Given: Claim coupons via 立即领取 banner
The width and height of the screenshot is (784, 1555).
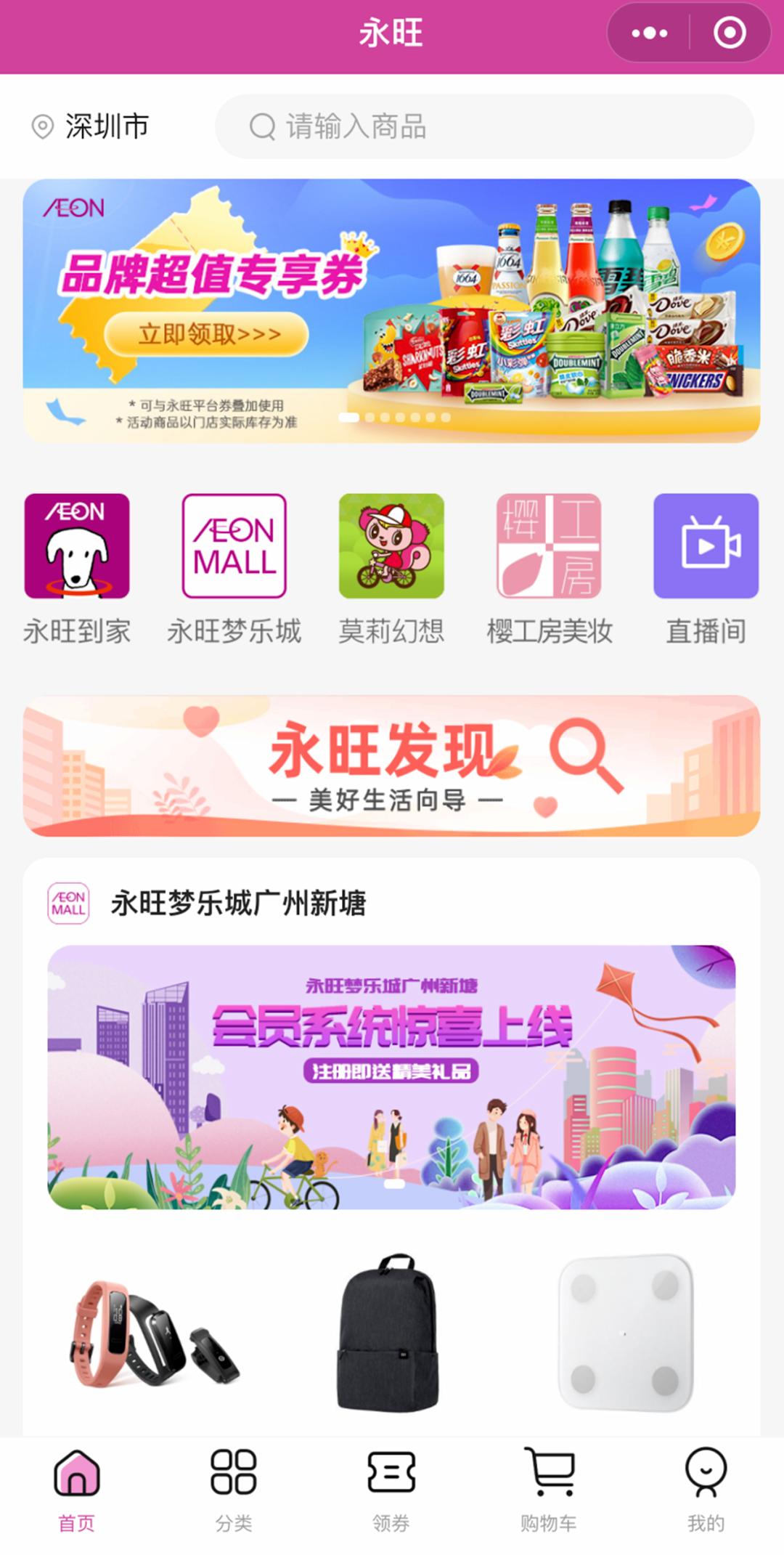Looking at the screenshot, I should 207,335.
